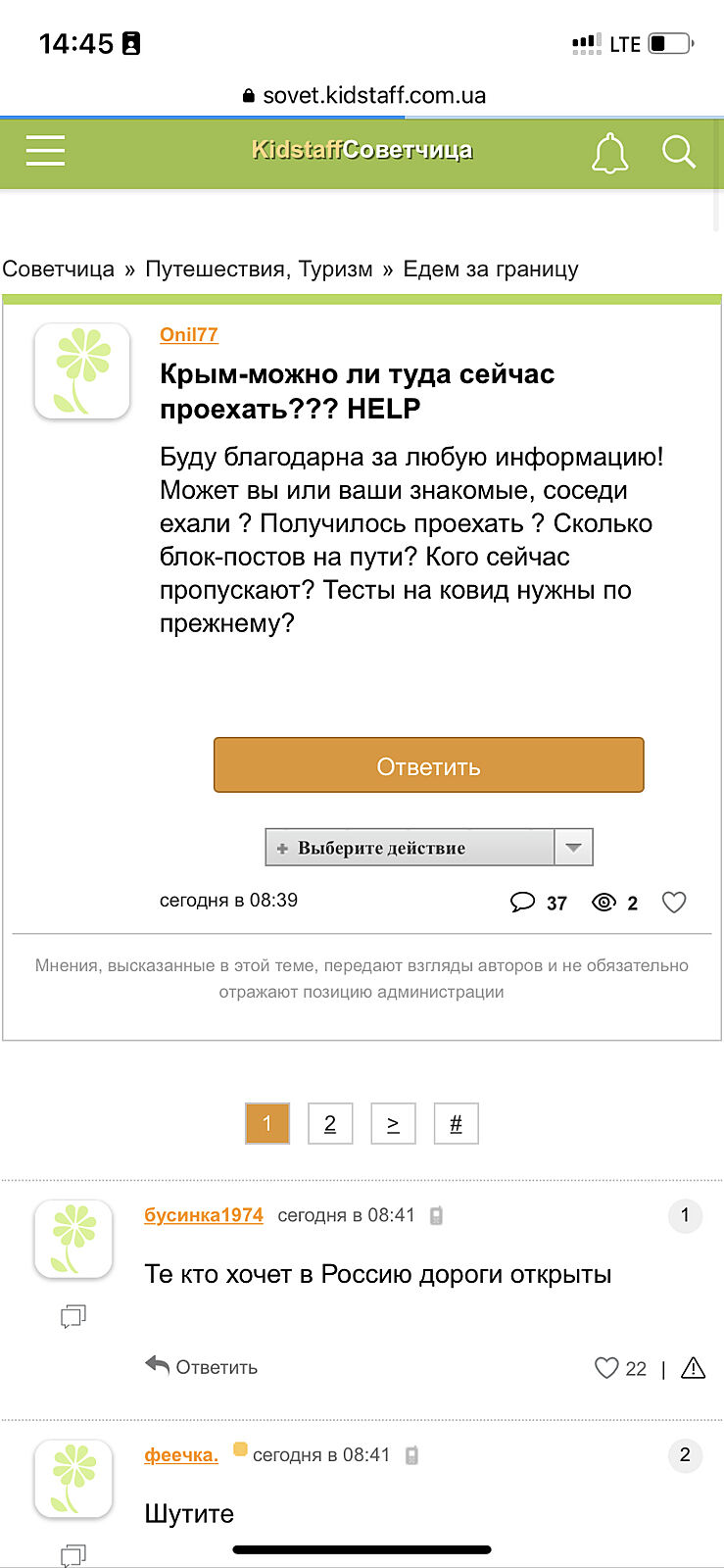Open Едем за границу breadcrumb
This screenshot has height=1568, width=724.
[491, 269]
